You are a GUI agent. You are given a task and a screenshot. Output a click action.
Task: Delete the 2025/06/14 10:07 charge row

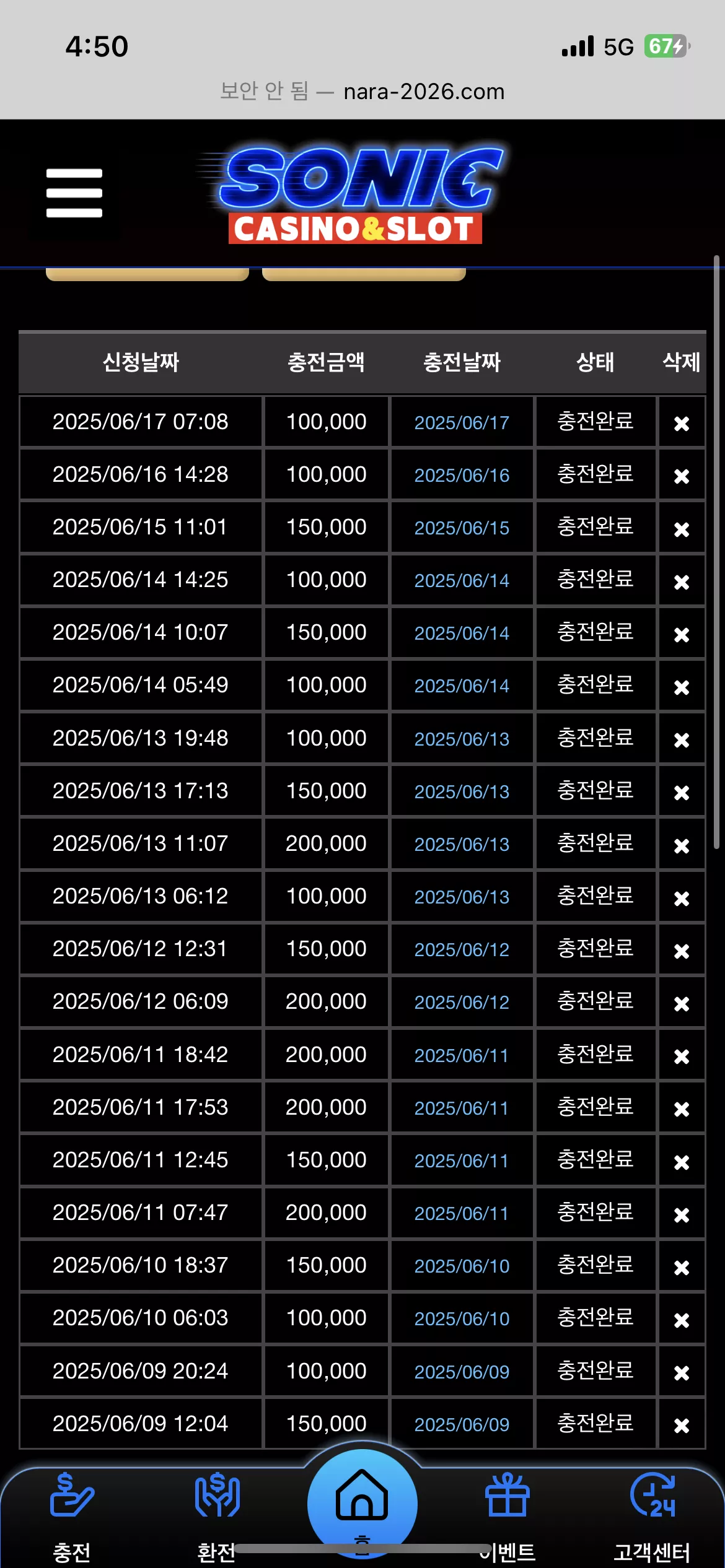click(x=682, y=635)
